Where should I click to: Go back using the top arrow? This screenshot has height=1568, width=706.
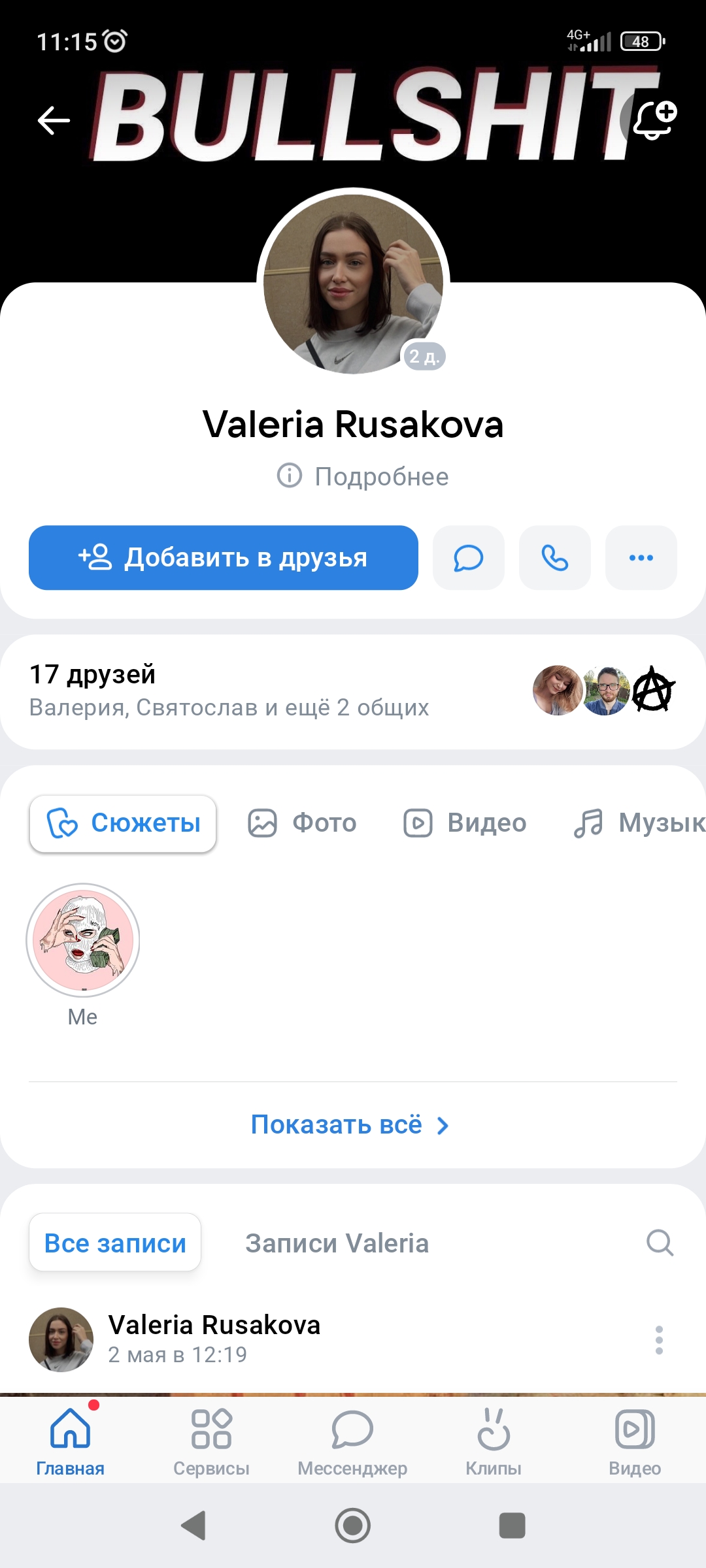coord(54,120)
